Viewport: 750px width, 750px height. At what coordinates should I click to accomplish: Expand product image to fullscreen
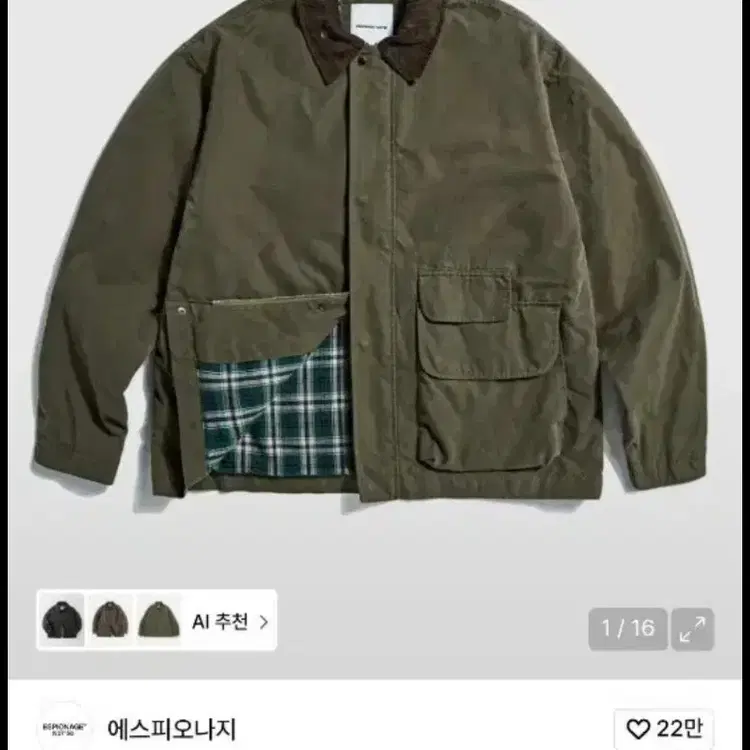click(692, 629)
